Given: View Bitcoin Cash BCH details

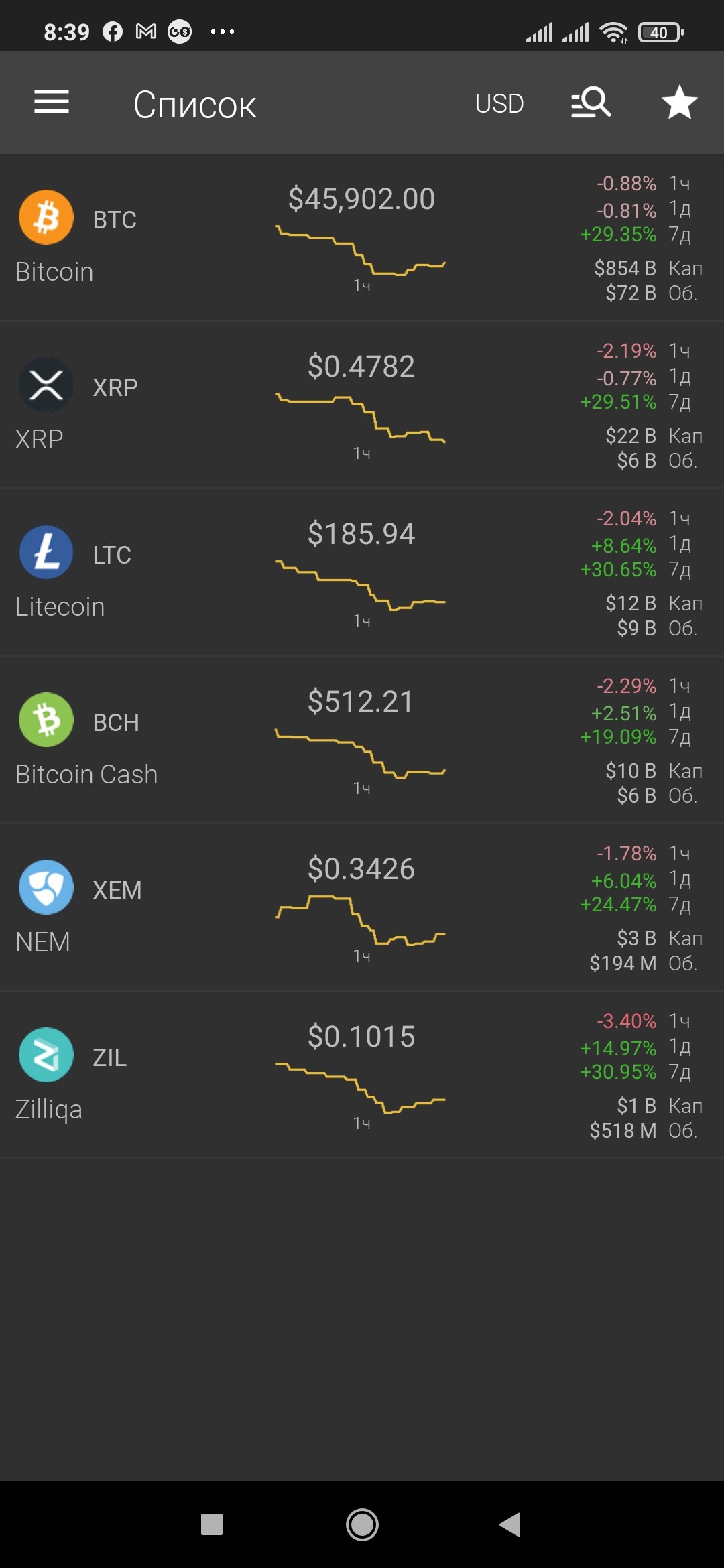Looking at the screenshot, I should tap(362, 740).
